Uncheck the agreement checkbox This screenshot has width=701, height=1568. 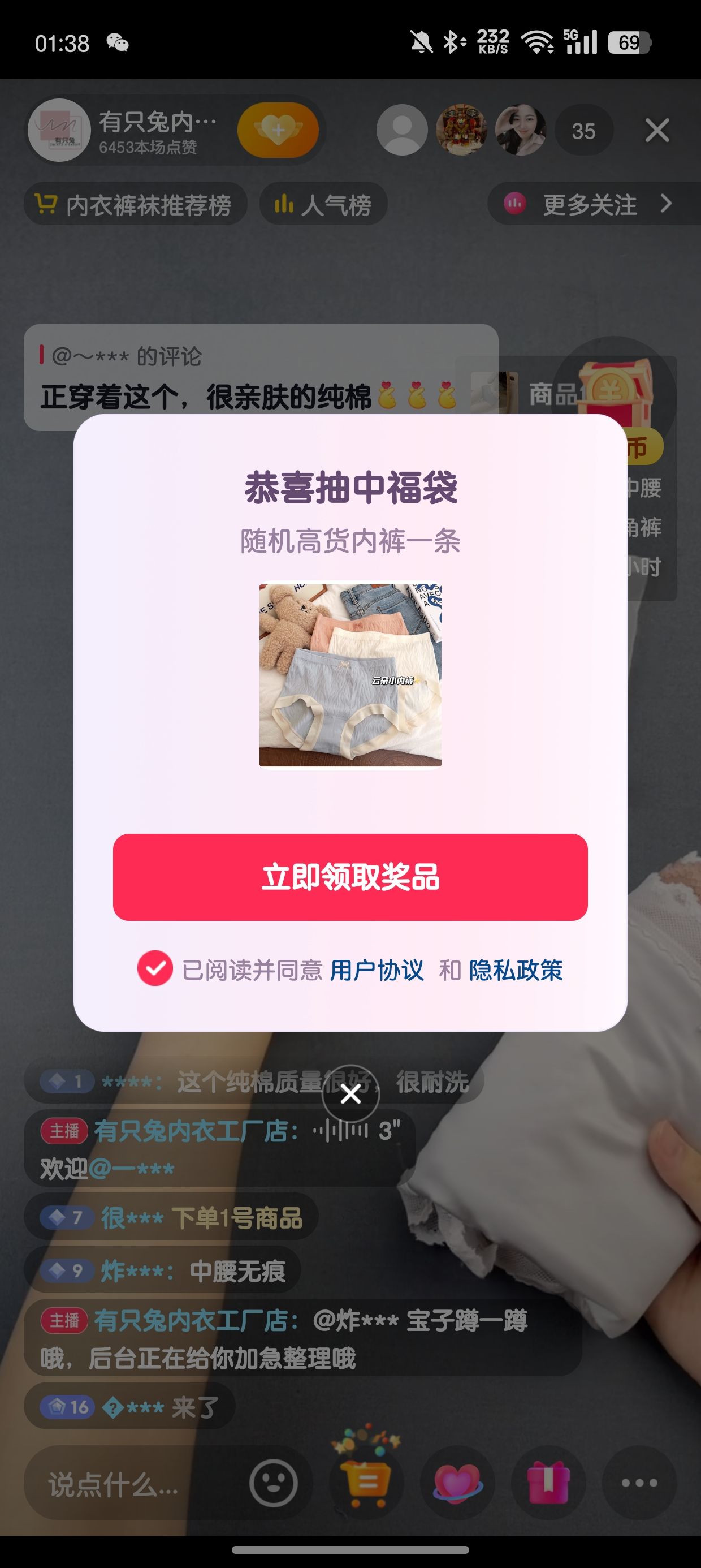point(154,968)
